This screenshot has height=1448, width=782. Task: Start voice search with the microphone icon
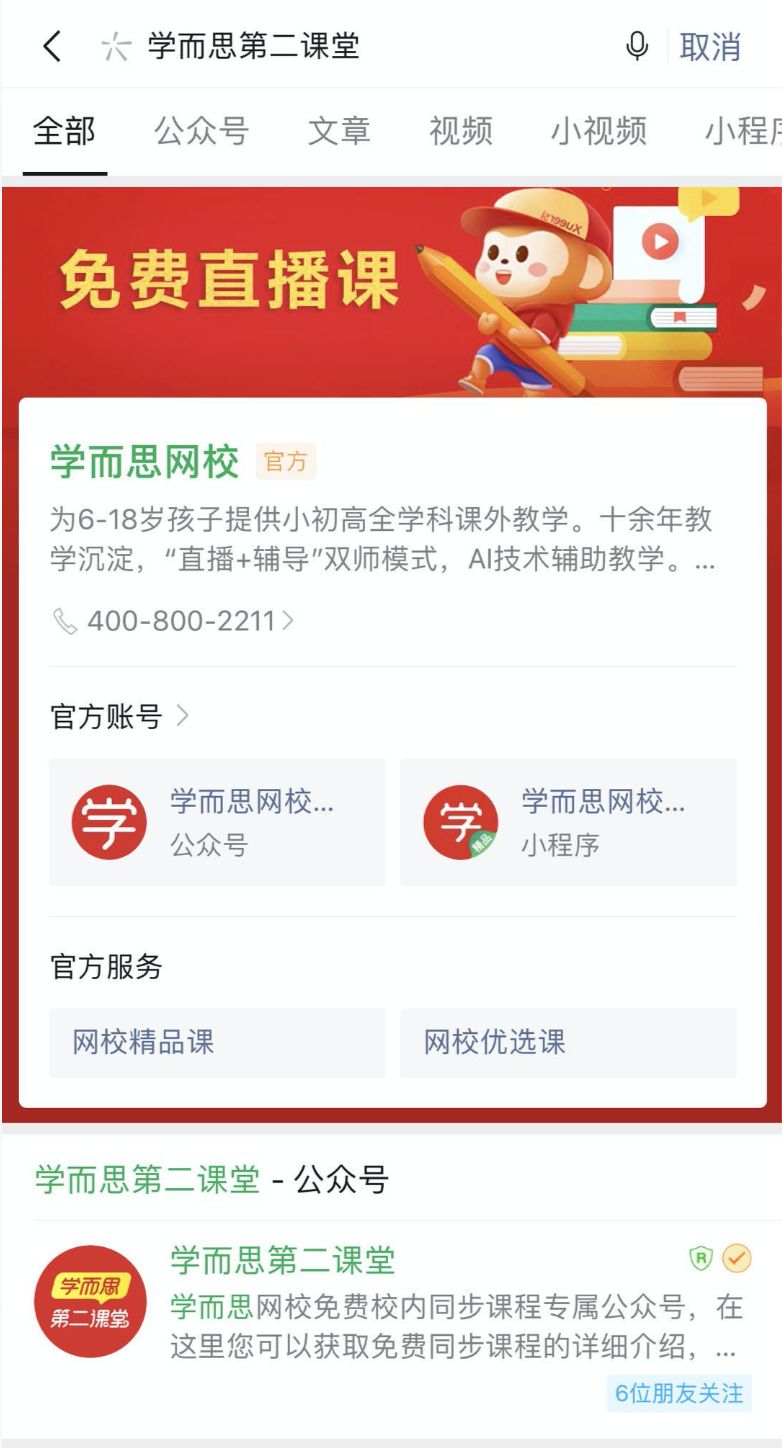coord(637,46)
